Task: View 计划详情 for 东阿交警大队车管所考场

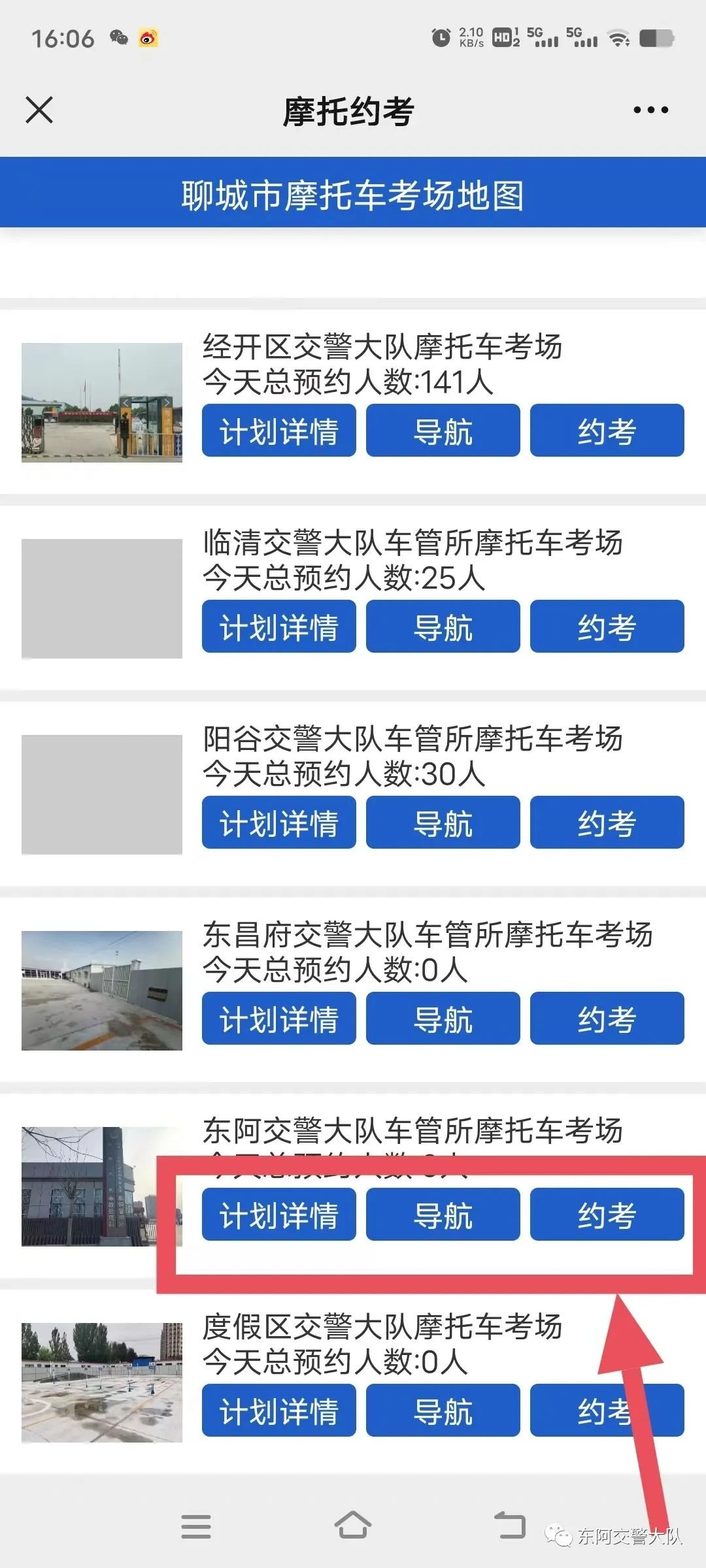Action: (x=279, y=1215)
